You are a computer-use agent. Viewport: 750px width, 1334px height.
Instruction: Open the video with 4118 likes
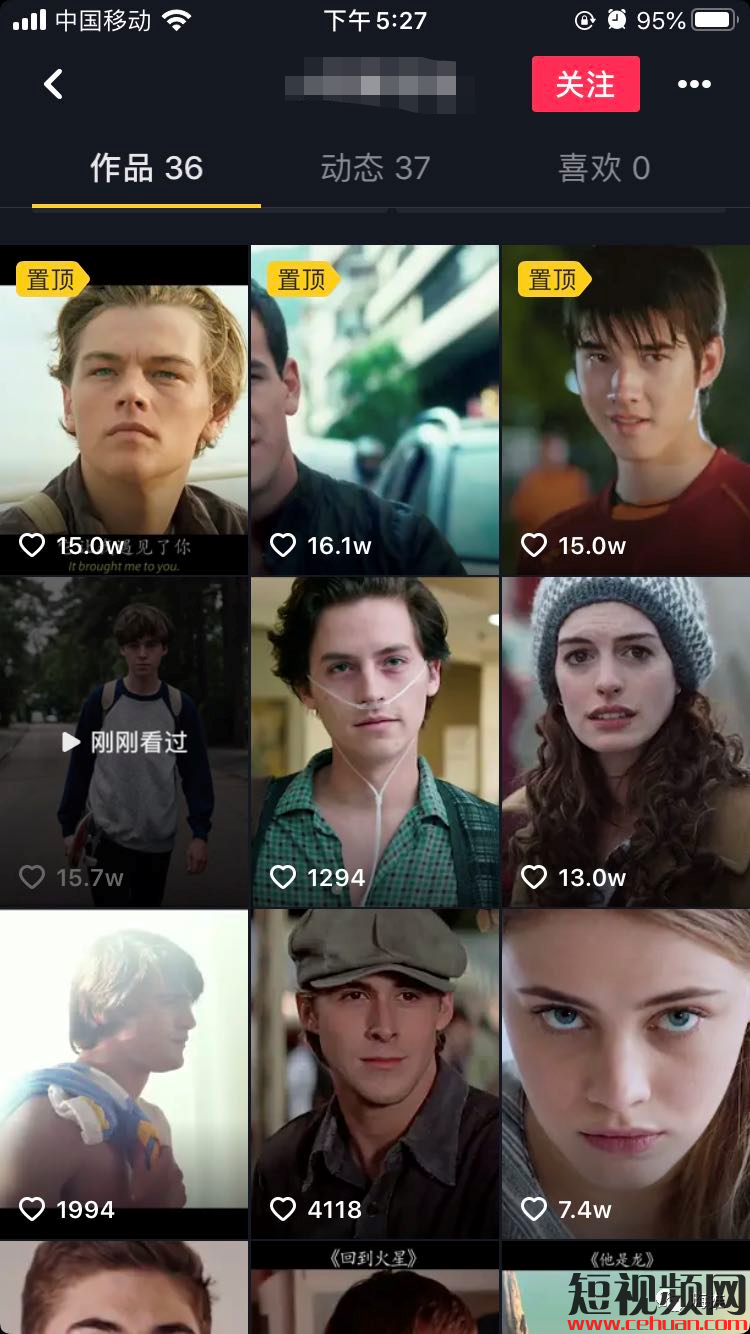375,1074
